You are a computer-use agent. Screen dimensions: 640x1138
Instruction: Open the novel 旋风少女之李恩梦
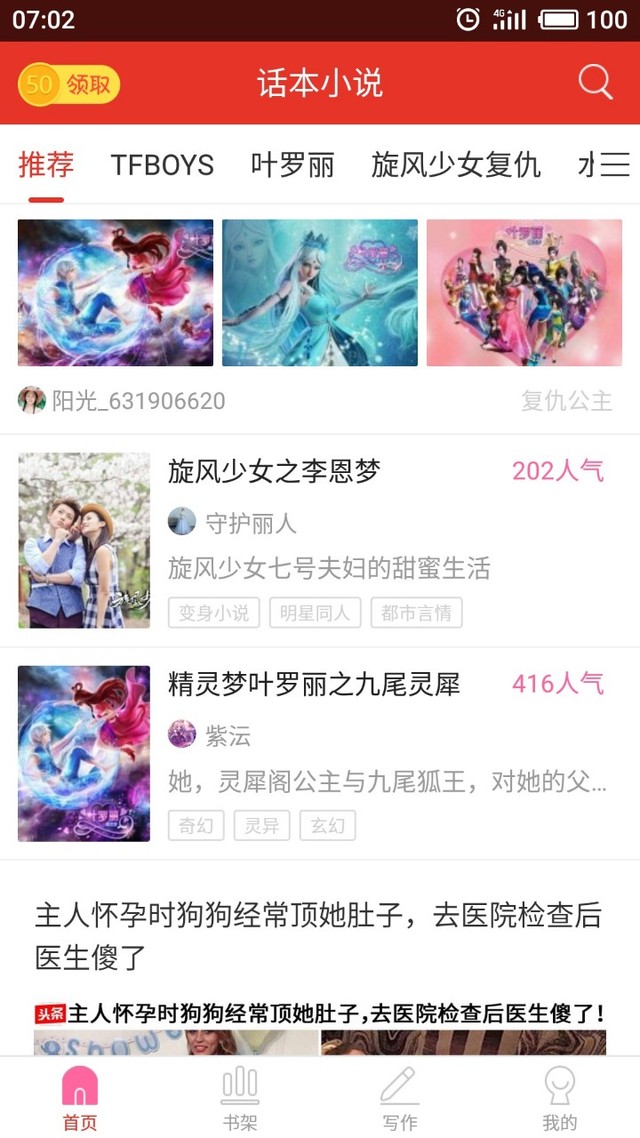click(274, 471)
